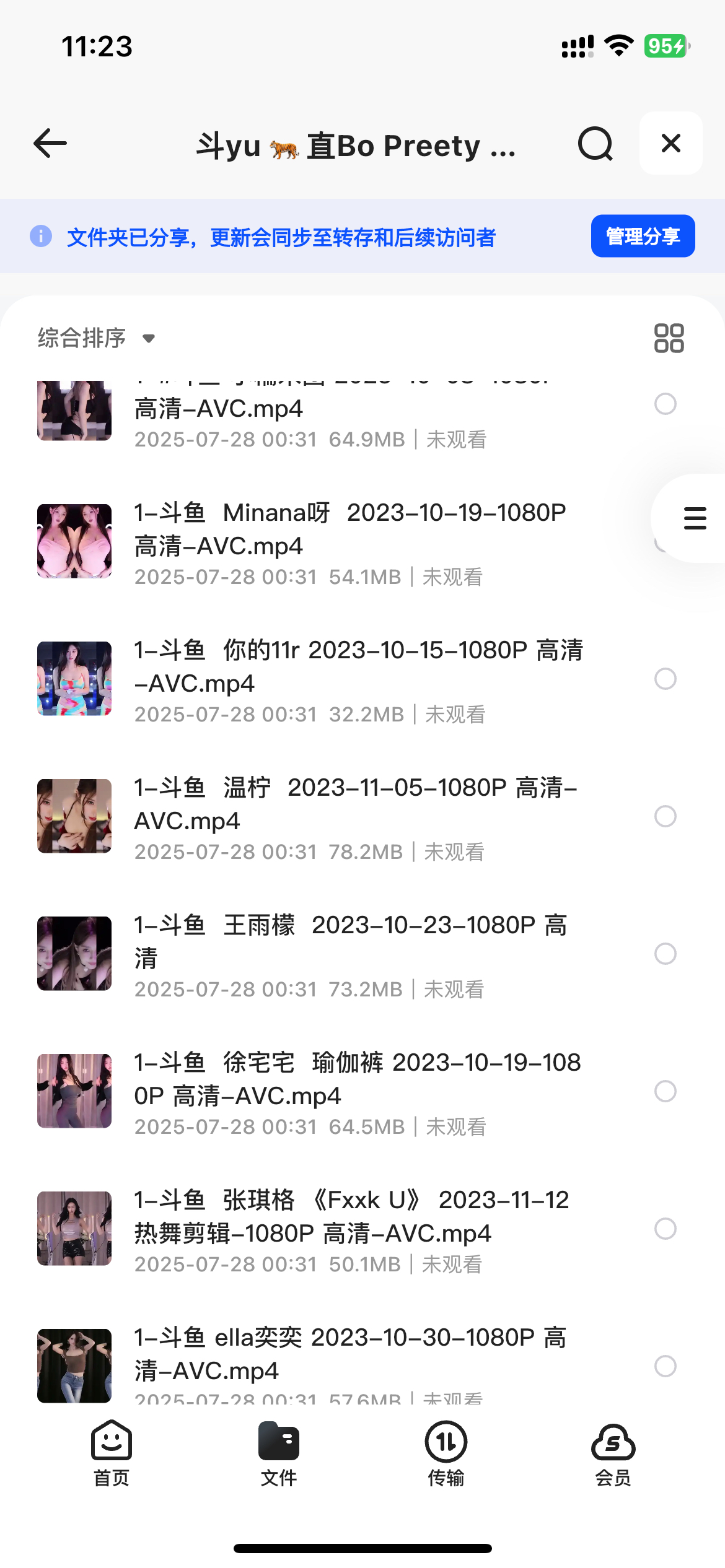Select the 张琪格 Fxxk U video checkbox
Viewport: 725px width, 1568px height.
[665, 1229]
